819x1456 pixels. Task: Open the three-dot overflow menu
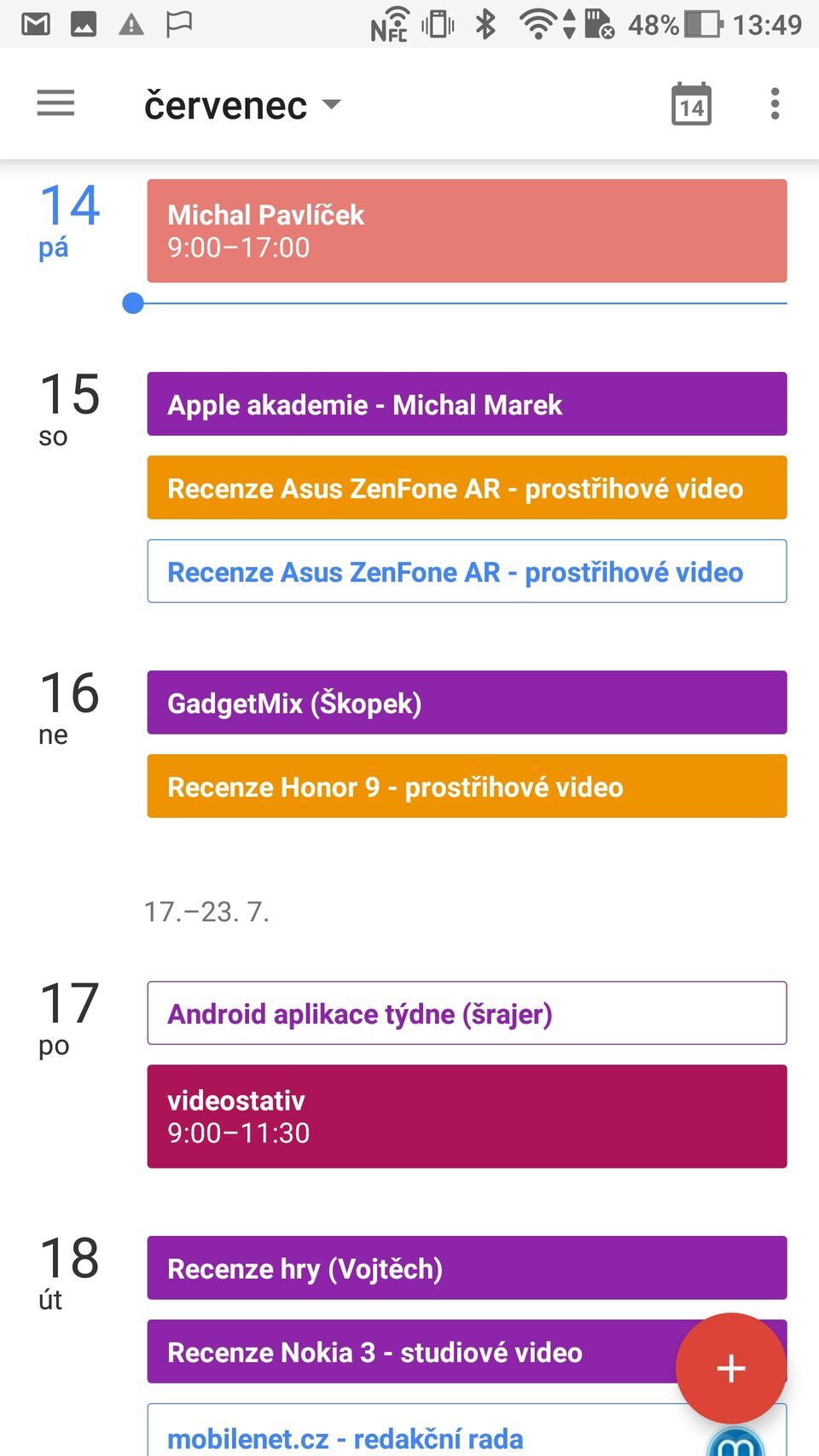coord(775,103)
